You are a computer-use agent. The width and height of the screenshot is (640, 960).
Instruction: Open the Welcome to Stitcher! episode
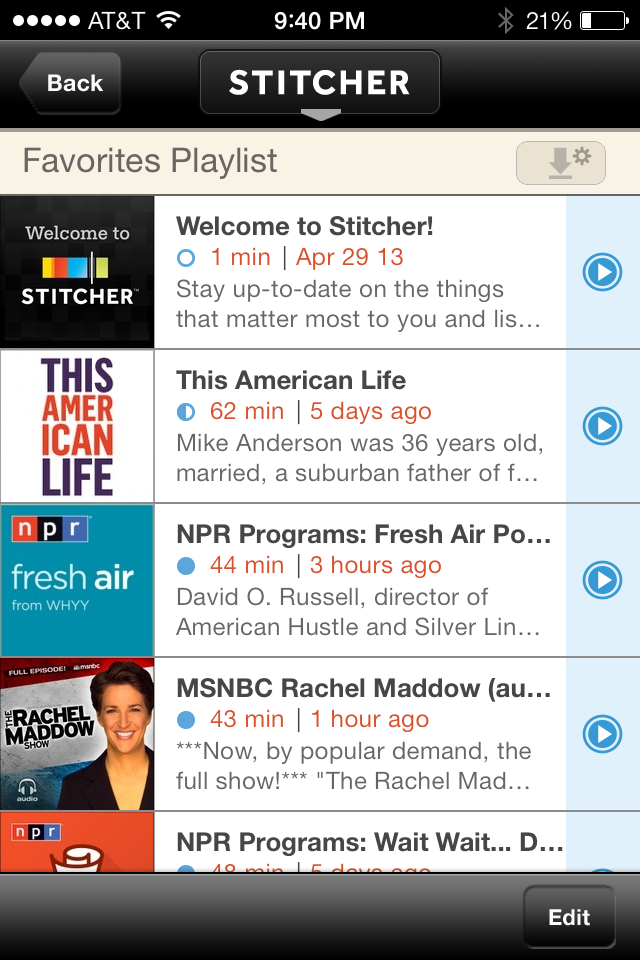click(x=360, y=272)
